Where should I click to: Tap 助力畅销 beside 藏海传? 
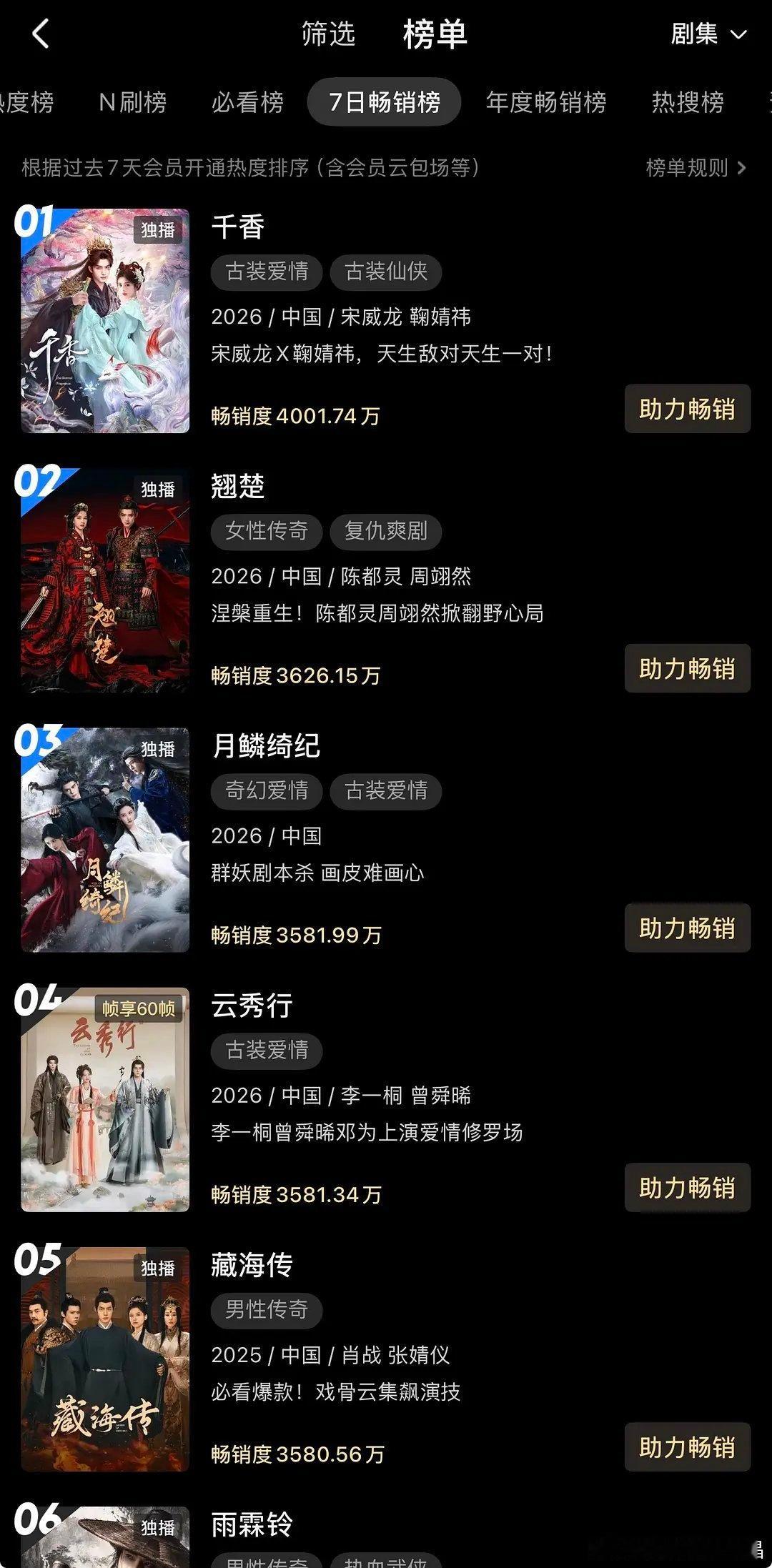[x=688, y=1447]
